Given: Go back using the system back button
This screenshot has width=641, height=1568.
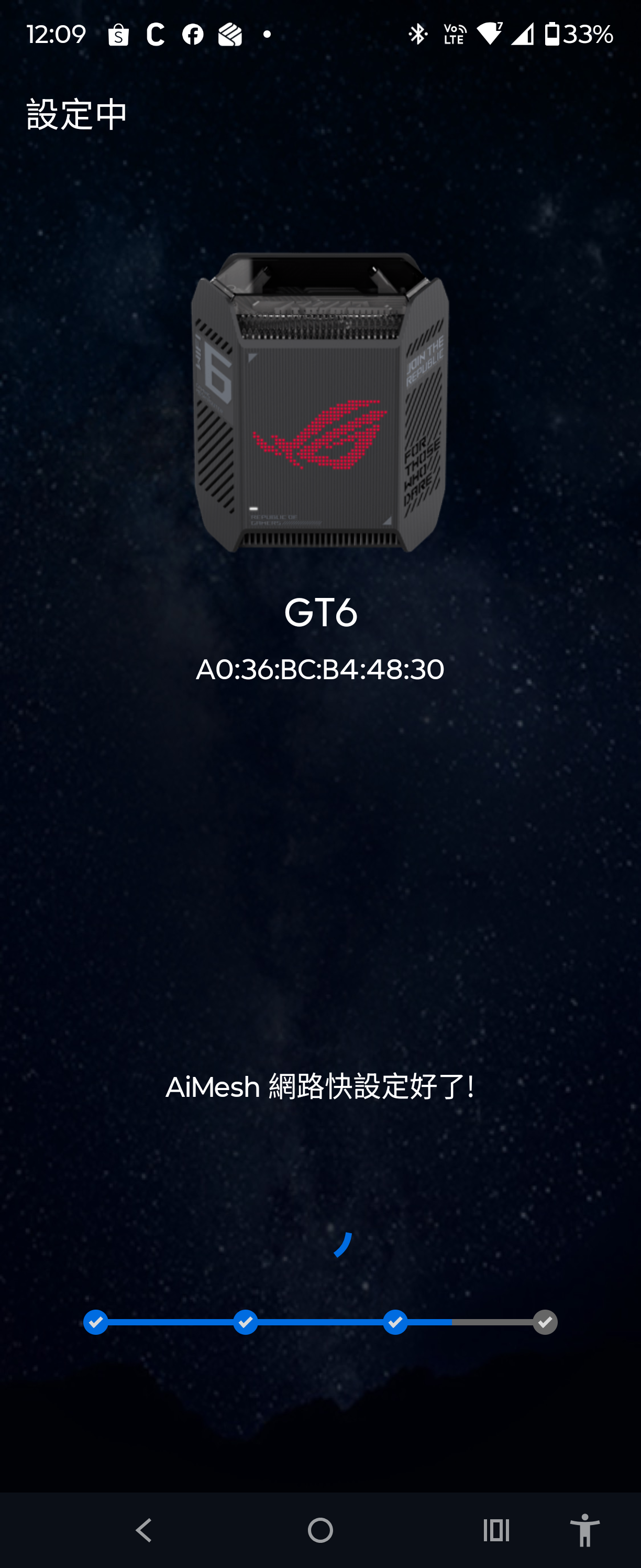Looking at the screenshot, I should coord(144,1530).
